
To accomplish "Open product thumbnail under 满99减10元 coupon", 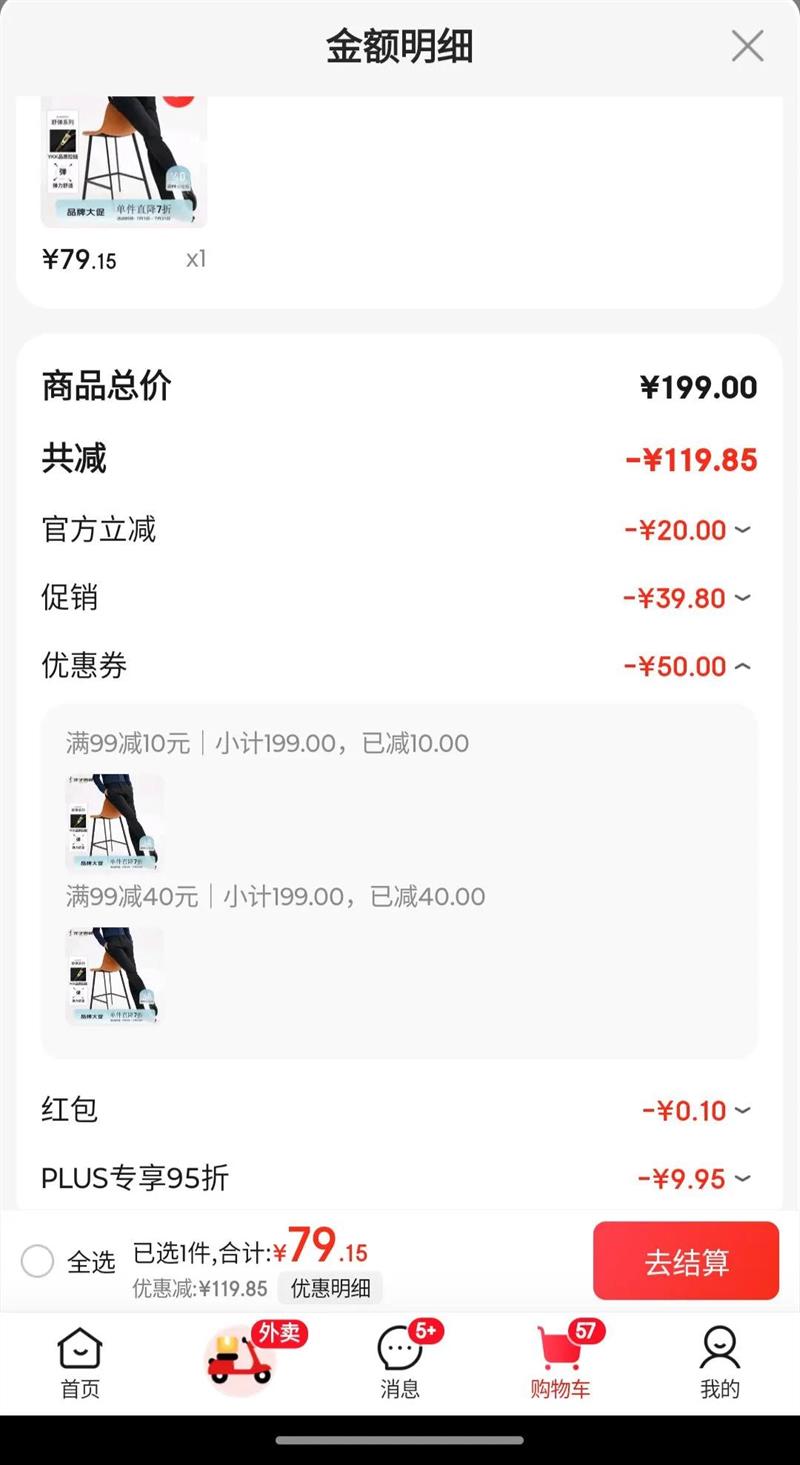I will point(114,822).
